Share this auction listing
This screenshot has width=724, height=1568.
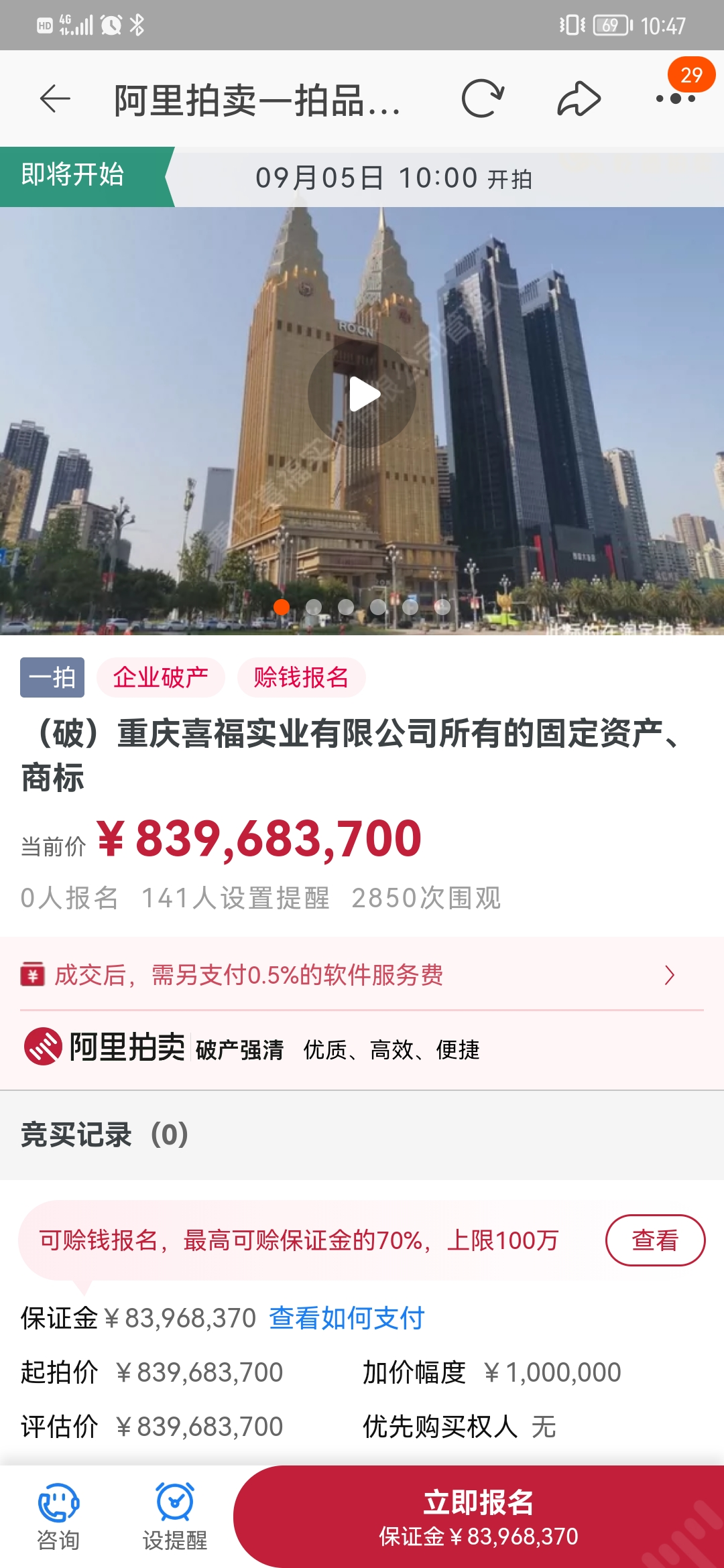click(x=579, y=99)
